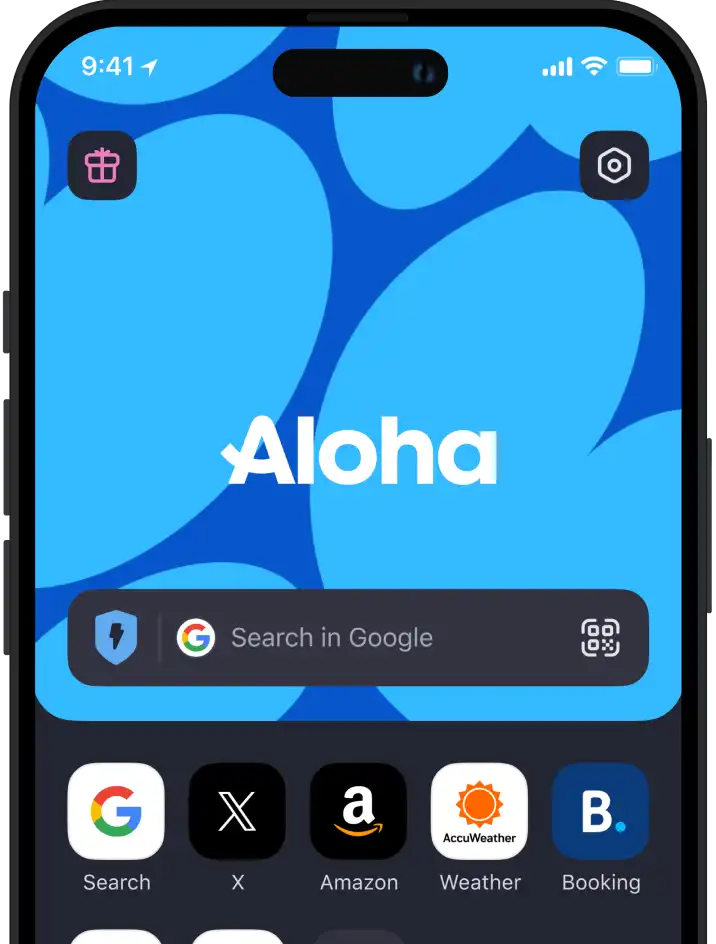Focus the Search in Google field

(370, 638)
